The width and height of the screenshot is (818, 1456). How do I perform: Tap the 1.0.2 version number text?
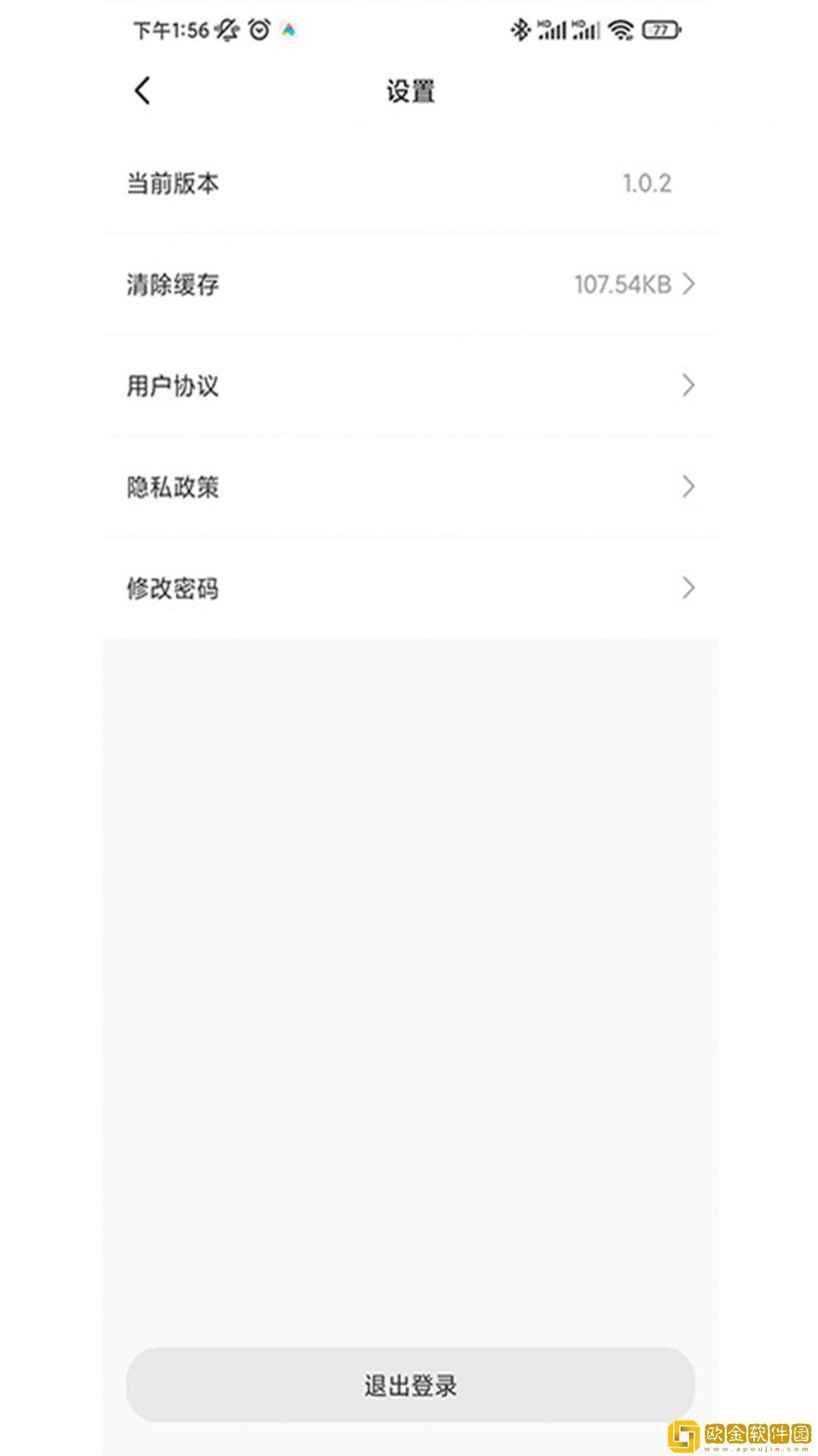click(647, 182)
